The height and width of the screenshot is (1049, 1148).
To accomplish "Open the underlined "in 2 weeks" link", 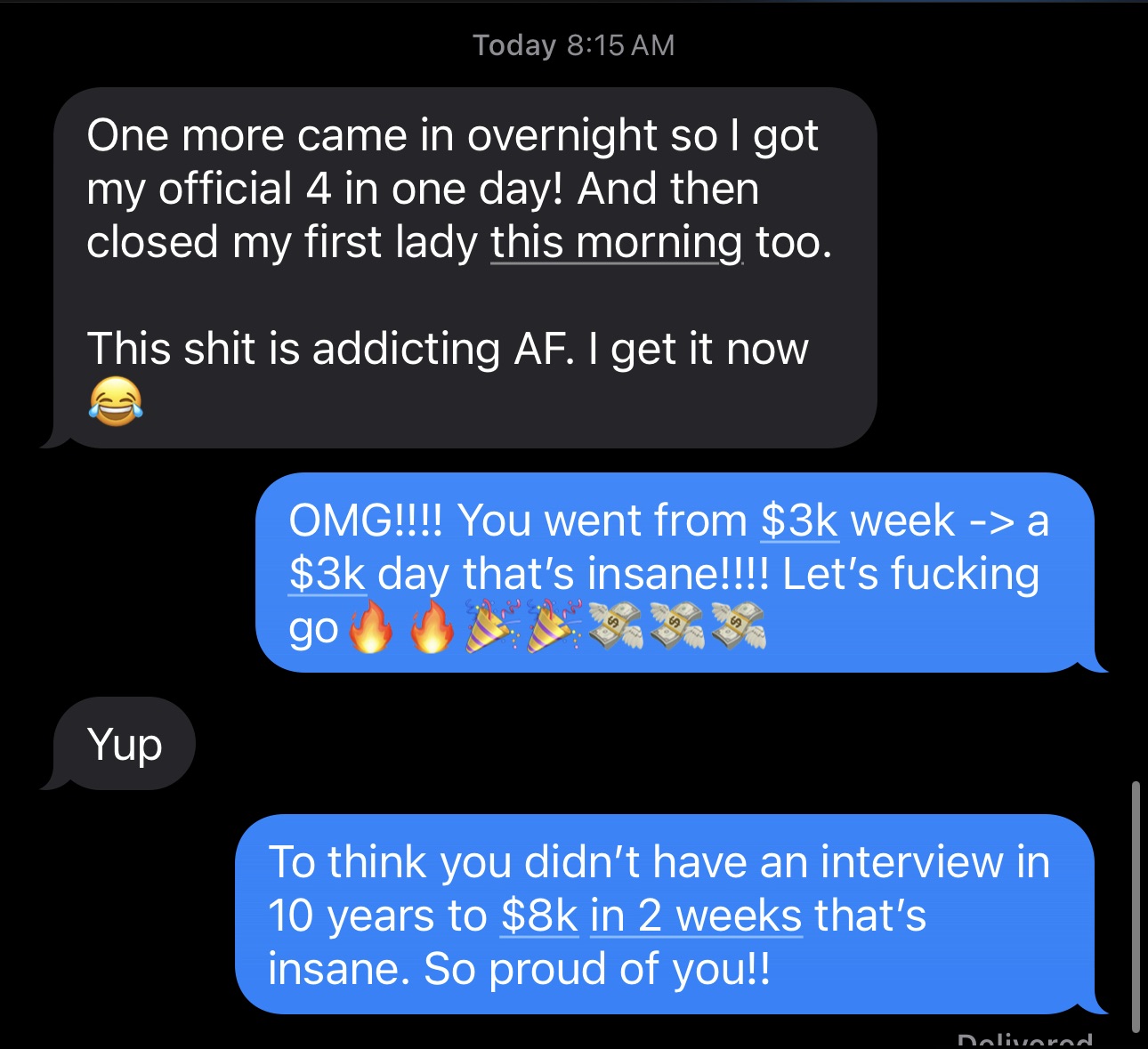I will click(696, 916).
